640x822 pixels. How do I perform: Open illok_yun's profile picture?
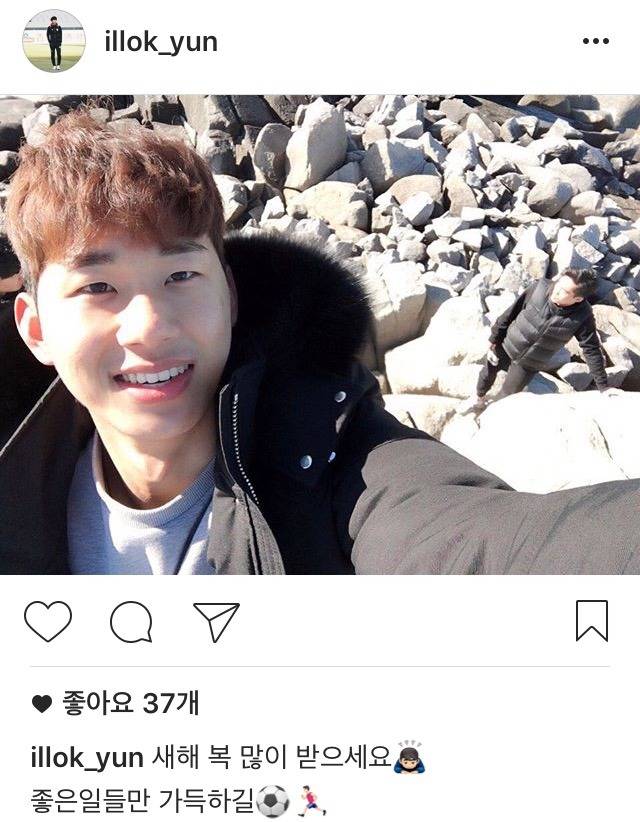click(x=53, y=41)
